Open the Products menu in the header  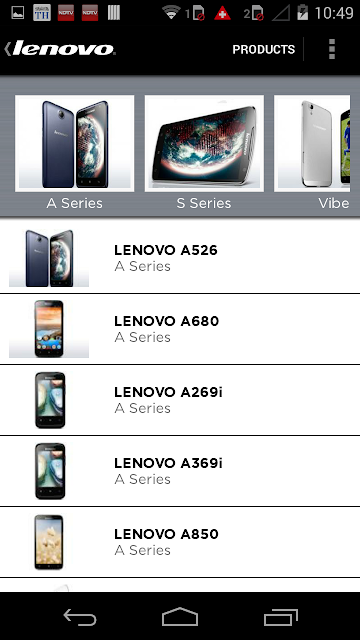tap(264, 49)
